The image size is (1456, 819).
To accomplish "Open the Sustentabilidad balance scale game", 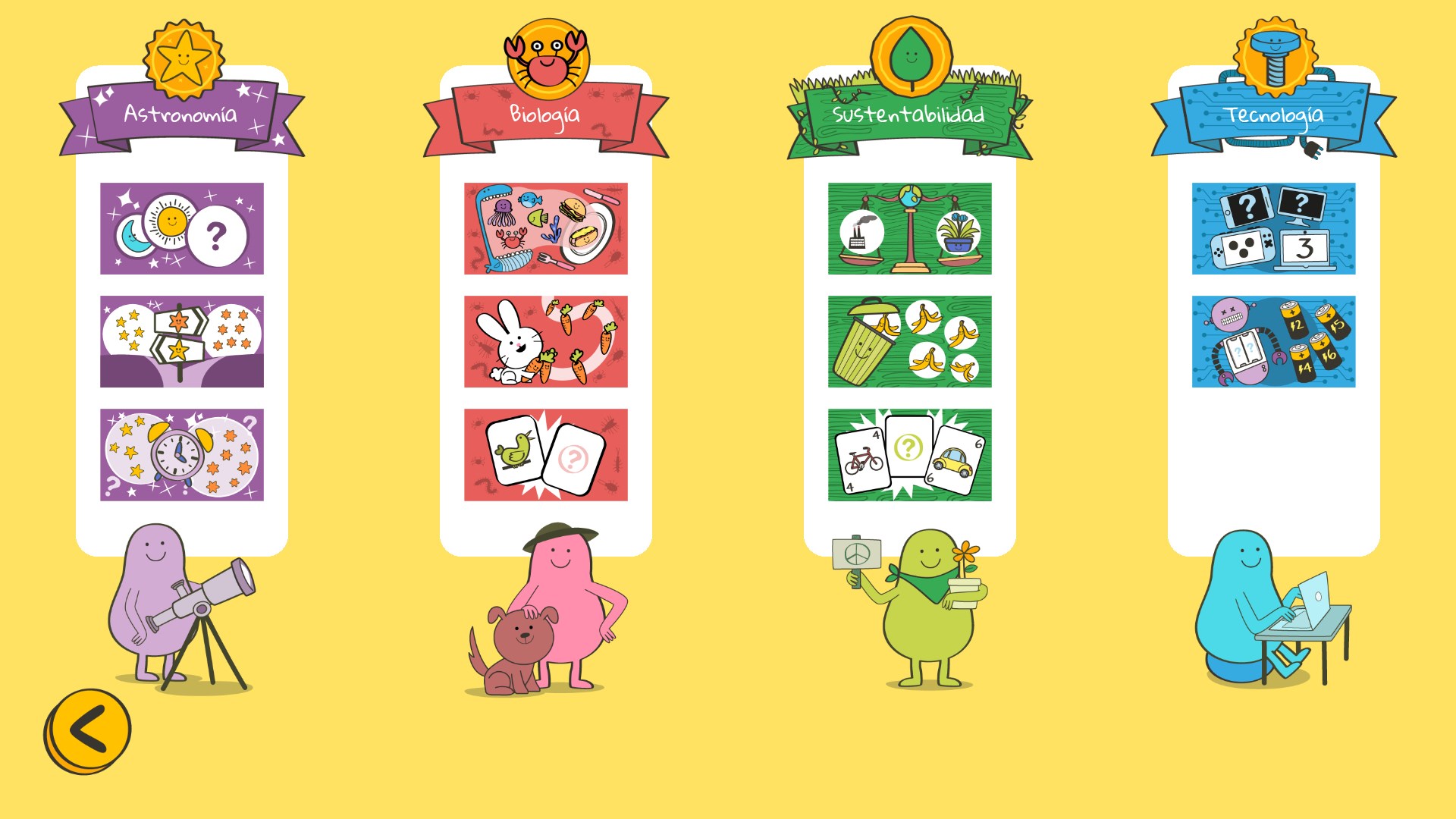I will coord(909,228).
